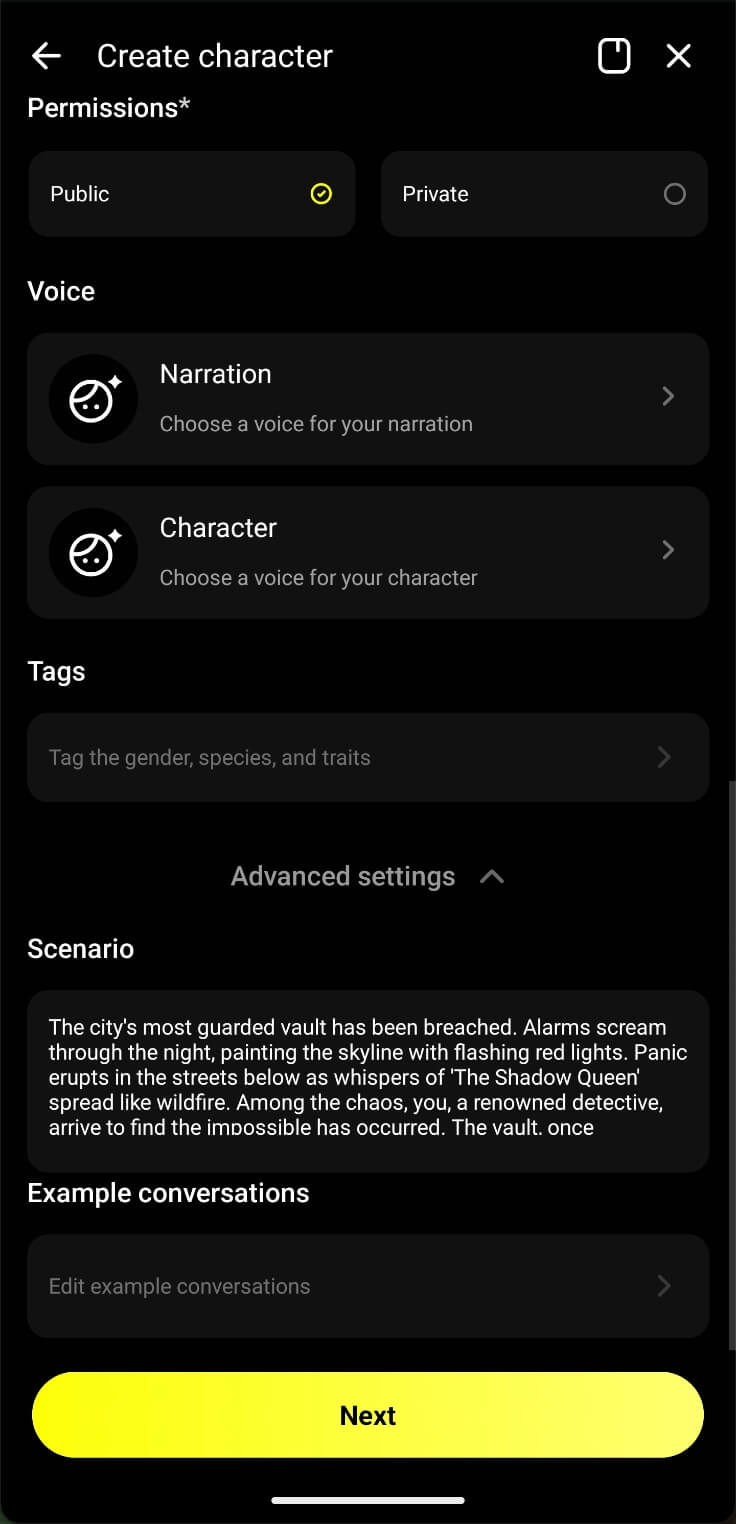736x1524 pixels.
Task: Go back from Create character
Action: click(46, 56)
